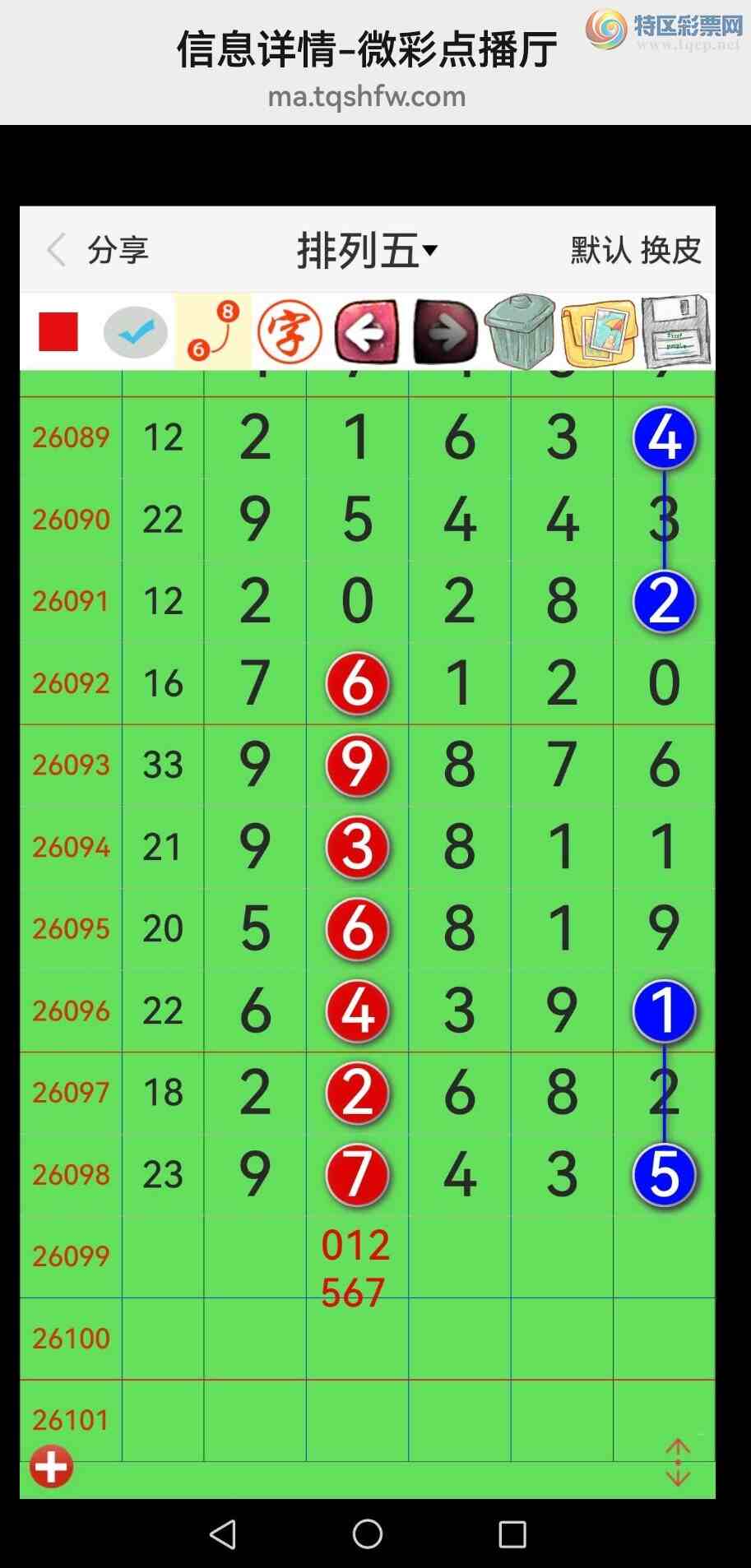Screen dimensions: 751x1568
Task: Save the chart with the floppy disk
Action: pyautogui.click(x=675, y=332)
